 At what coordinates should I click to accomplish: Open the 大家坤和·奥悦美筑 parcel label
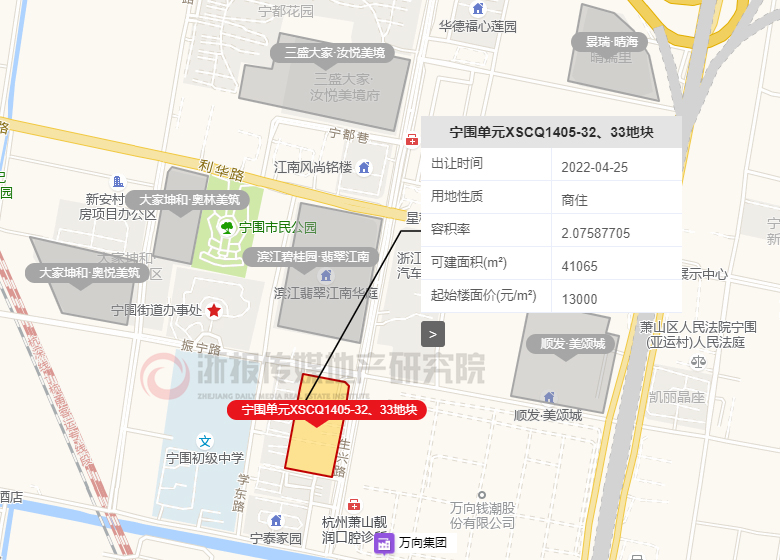89,272
